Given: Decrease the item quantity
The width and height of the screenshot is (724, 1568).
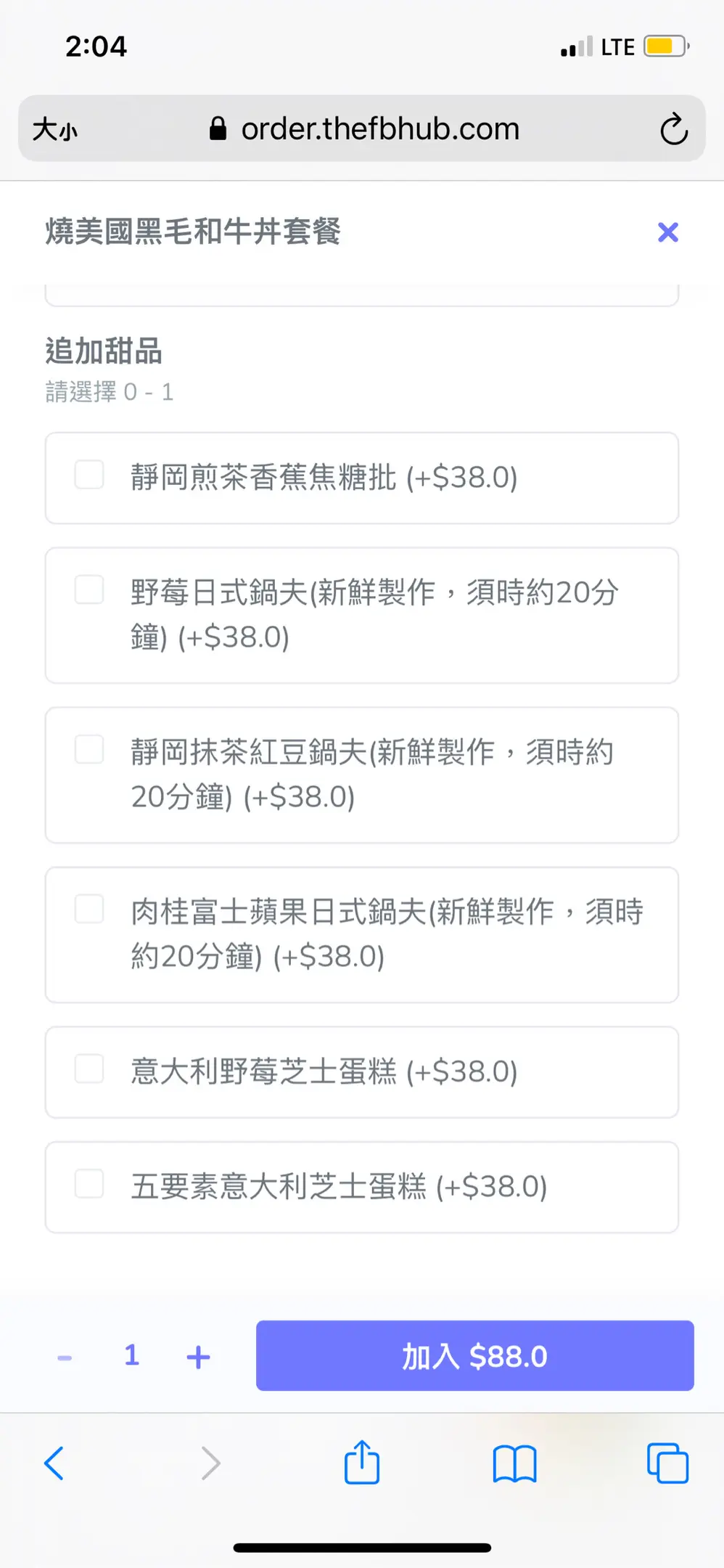Looking at the screenshot, I should (x=65, y=1357).
